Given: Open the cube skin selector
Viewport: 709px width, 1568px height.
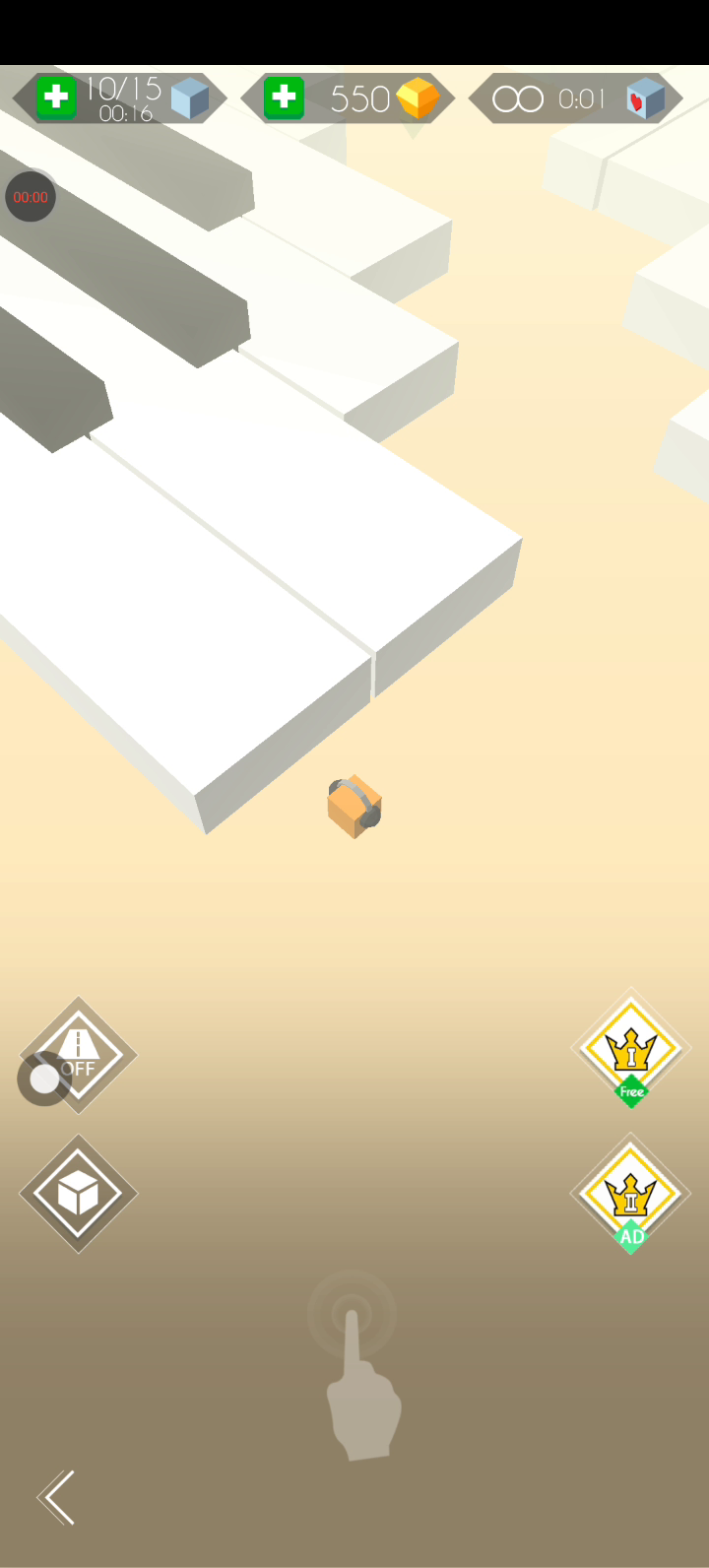Looking at the screenshot, I should pos(78,1194).
